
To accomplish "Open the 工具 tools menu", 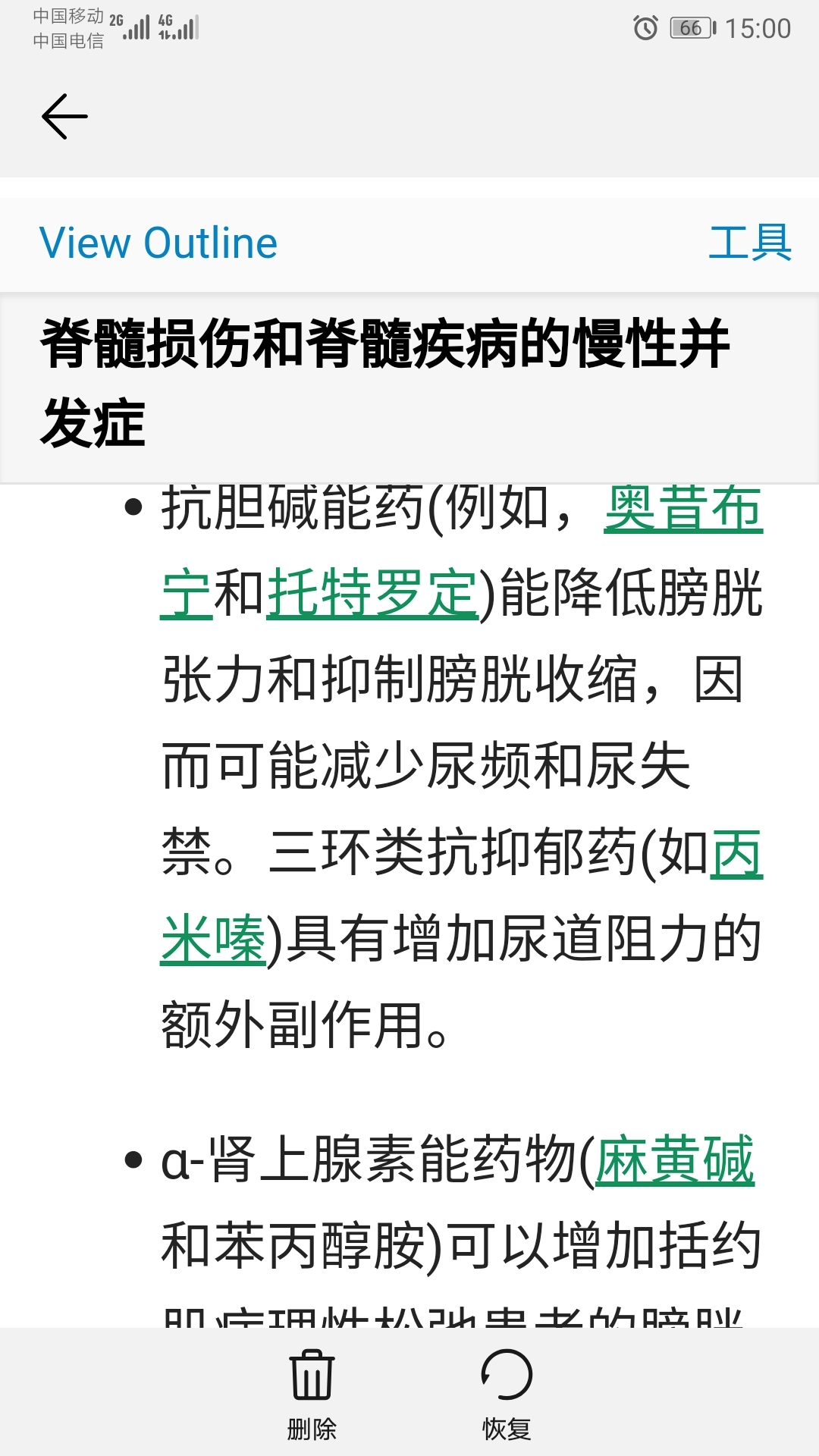I will pos(749,243).
